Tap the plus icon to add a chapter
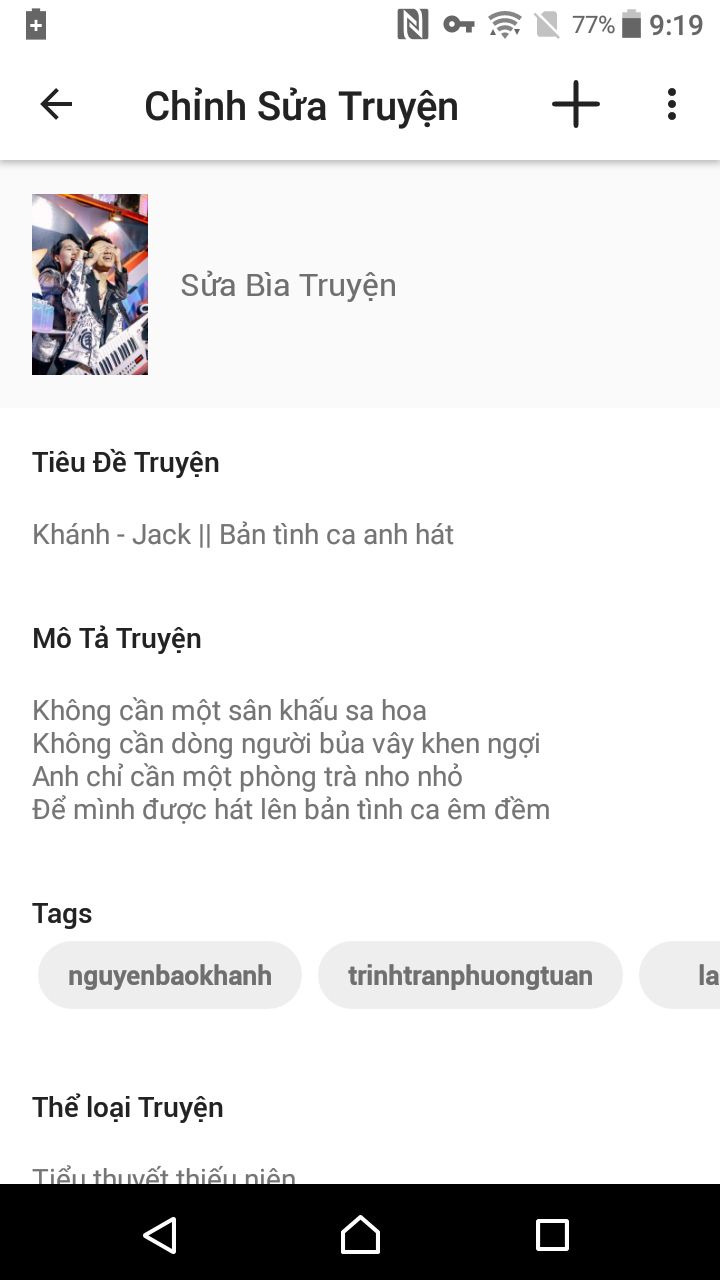The height and width of the screenshot is (1280, 720). pos(576,104)
